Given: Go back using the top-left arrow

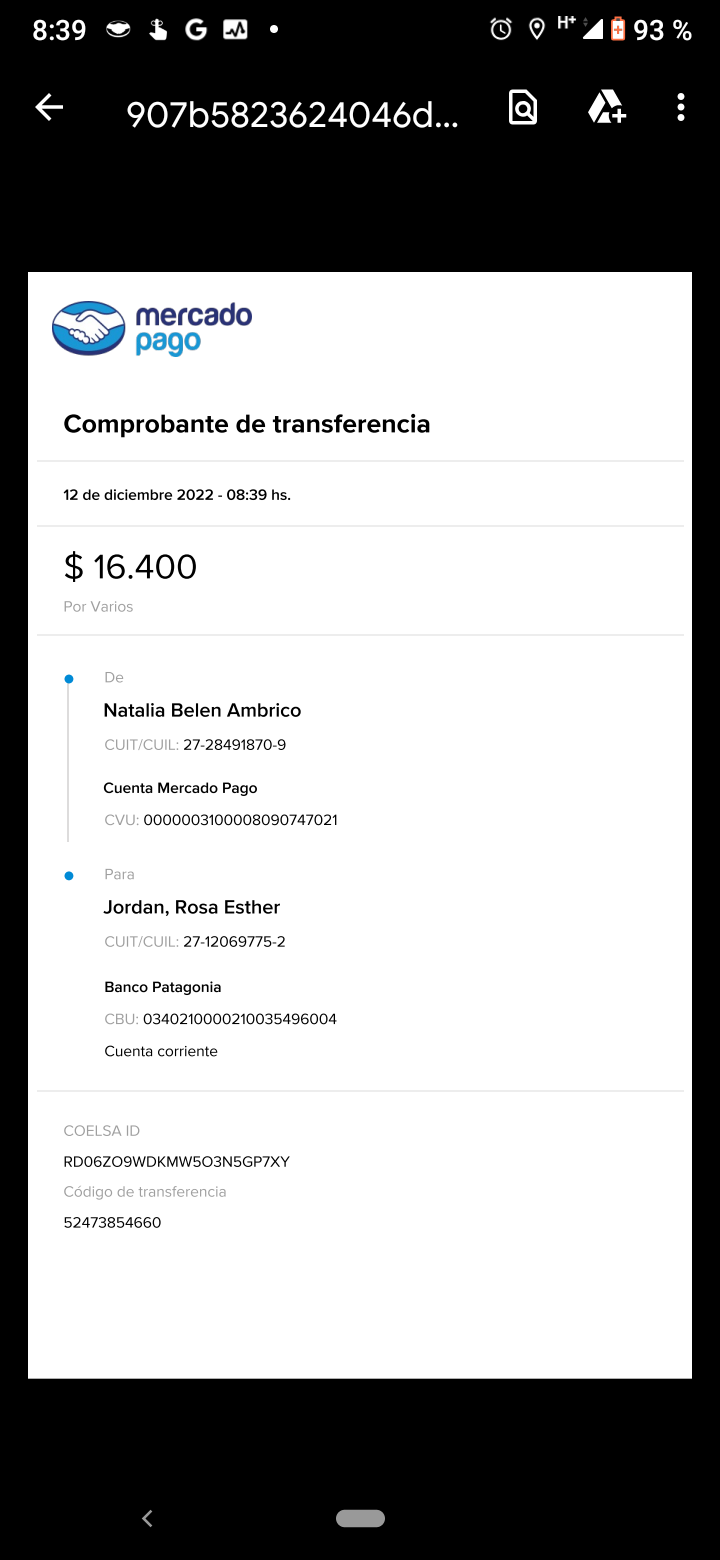Looking at the screenshot, I should click(49, 108).
